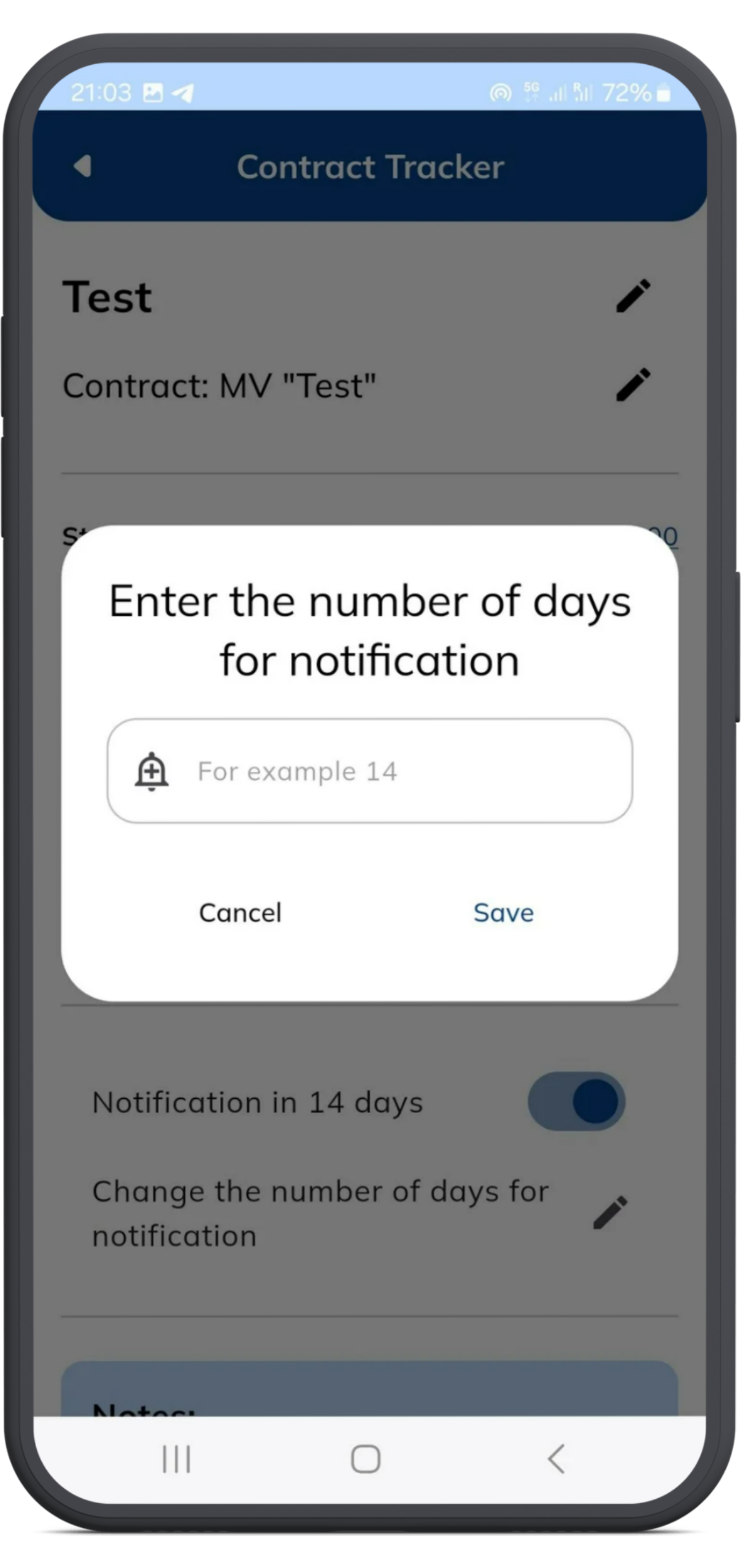Edit the Contract: MV "Test" line
This screenshot has width=741, height=1568.
(633, 384)
